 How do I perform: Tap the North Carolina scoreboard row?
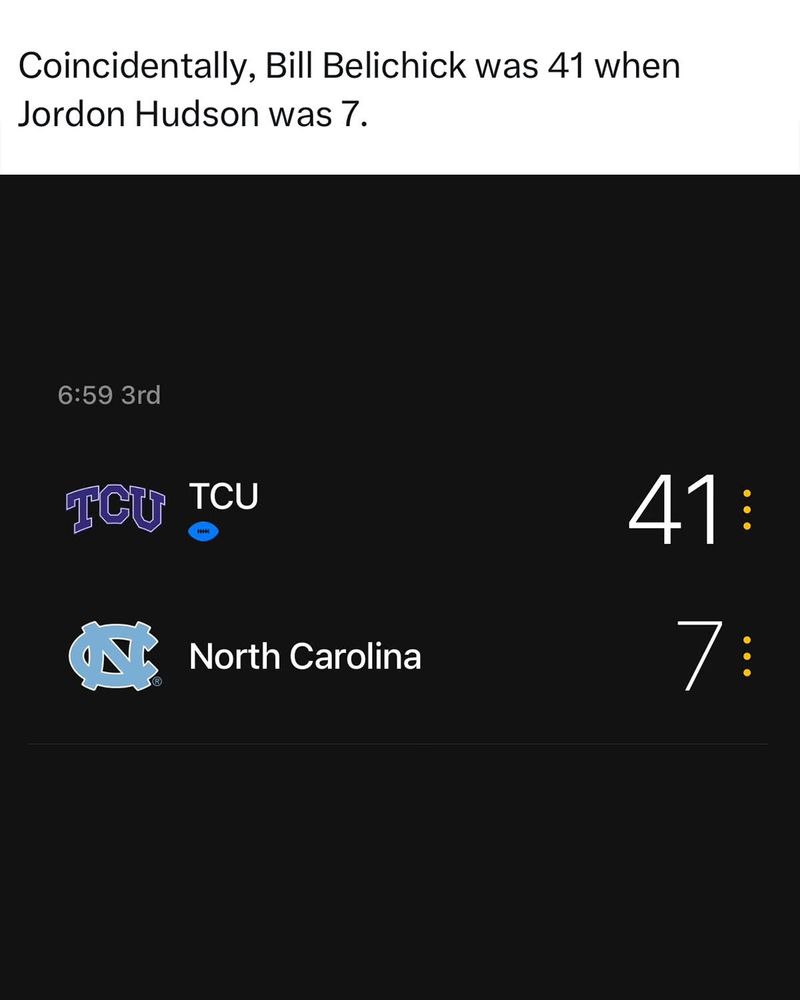pyautogui.click(x=400, y=657)
